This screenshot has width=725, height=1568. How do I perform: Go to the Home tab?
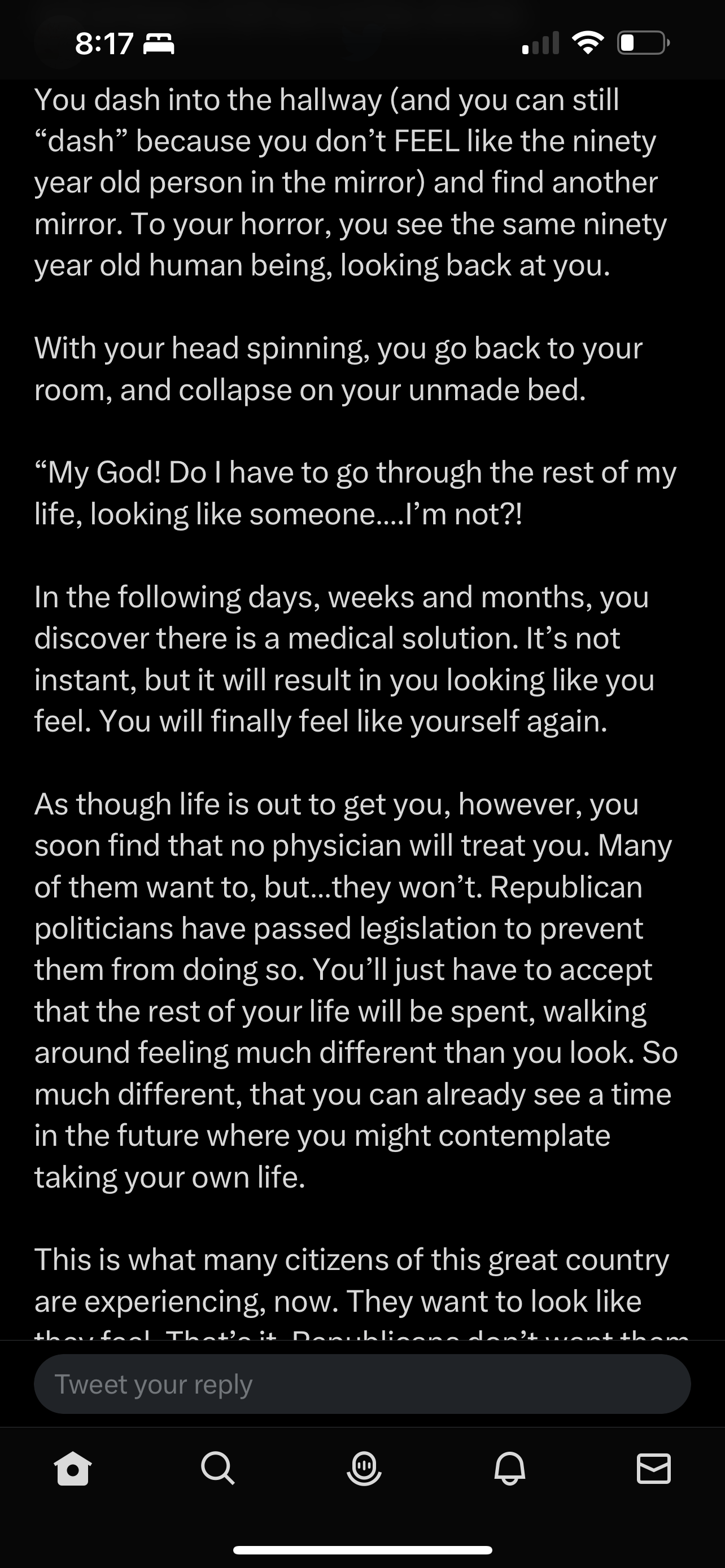point(73,1469)
